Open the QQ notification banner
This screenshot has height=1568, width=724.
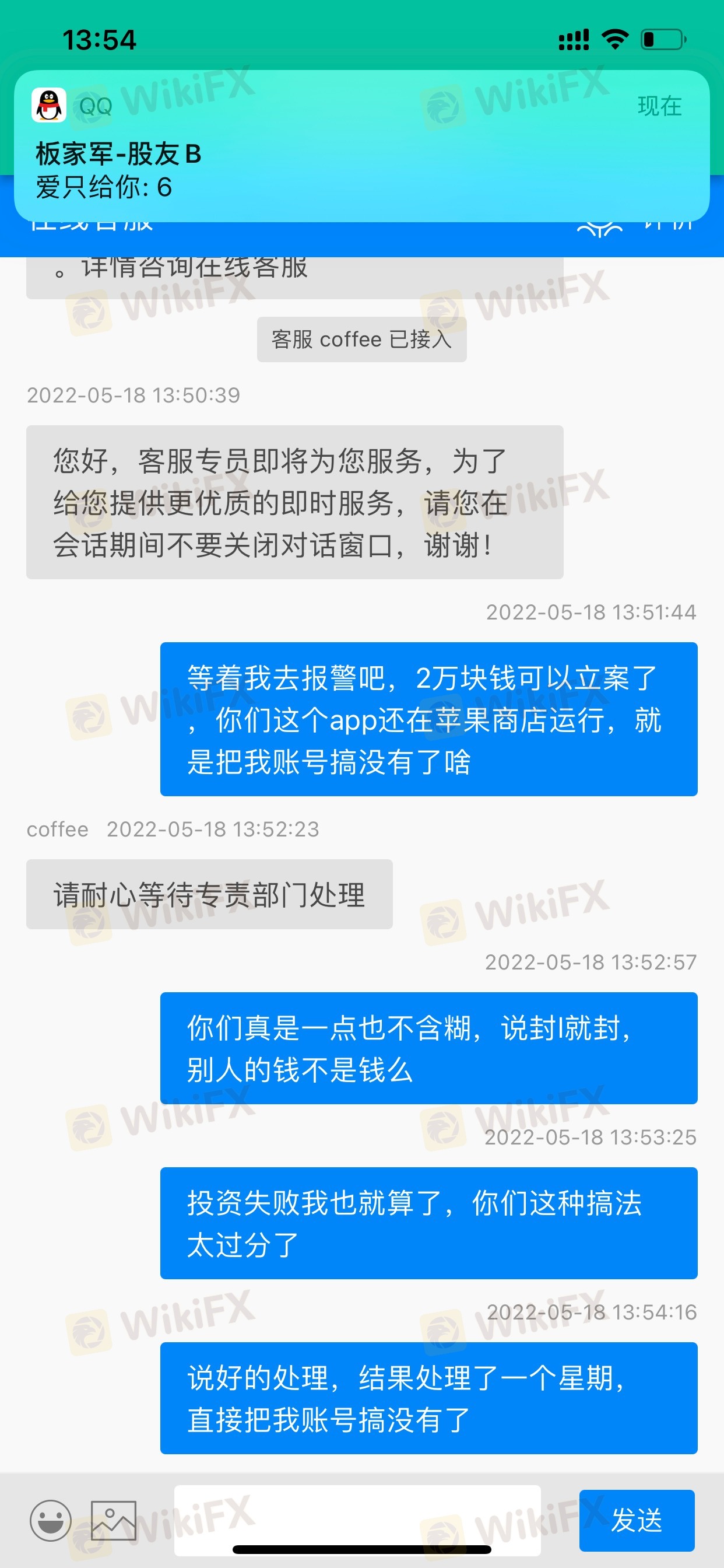pos(361,146)
